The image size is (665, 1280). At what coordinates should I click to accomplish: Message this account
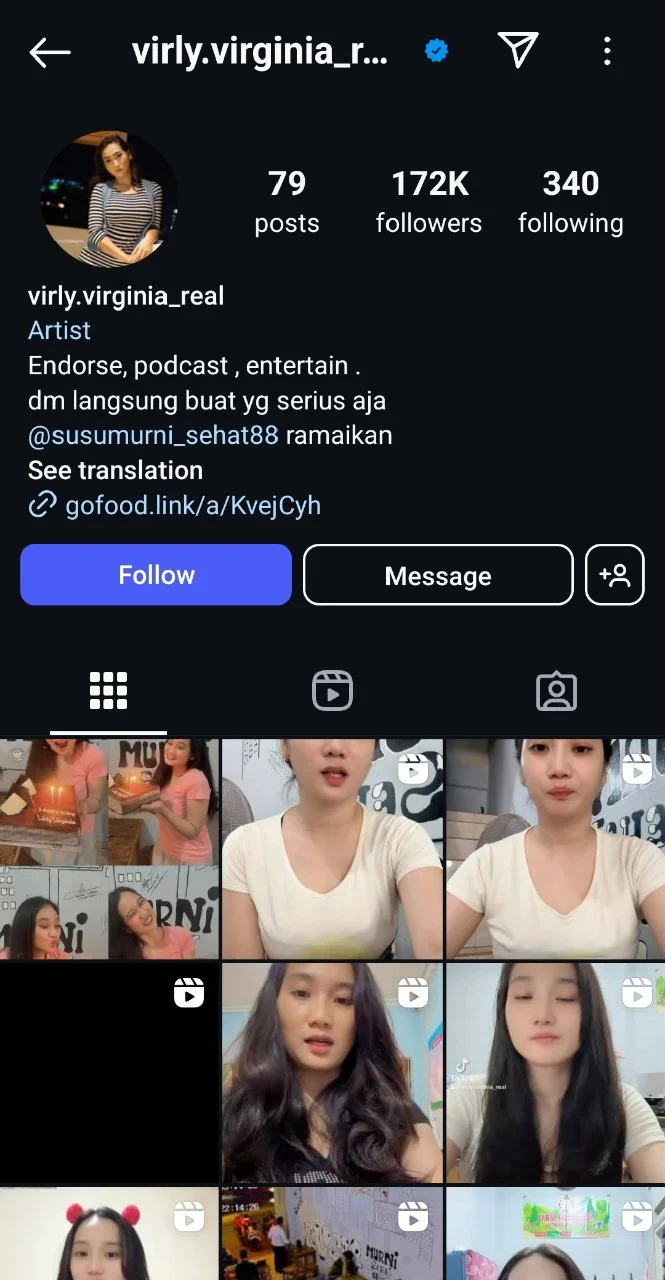438,575
